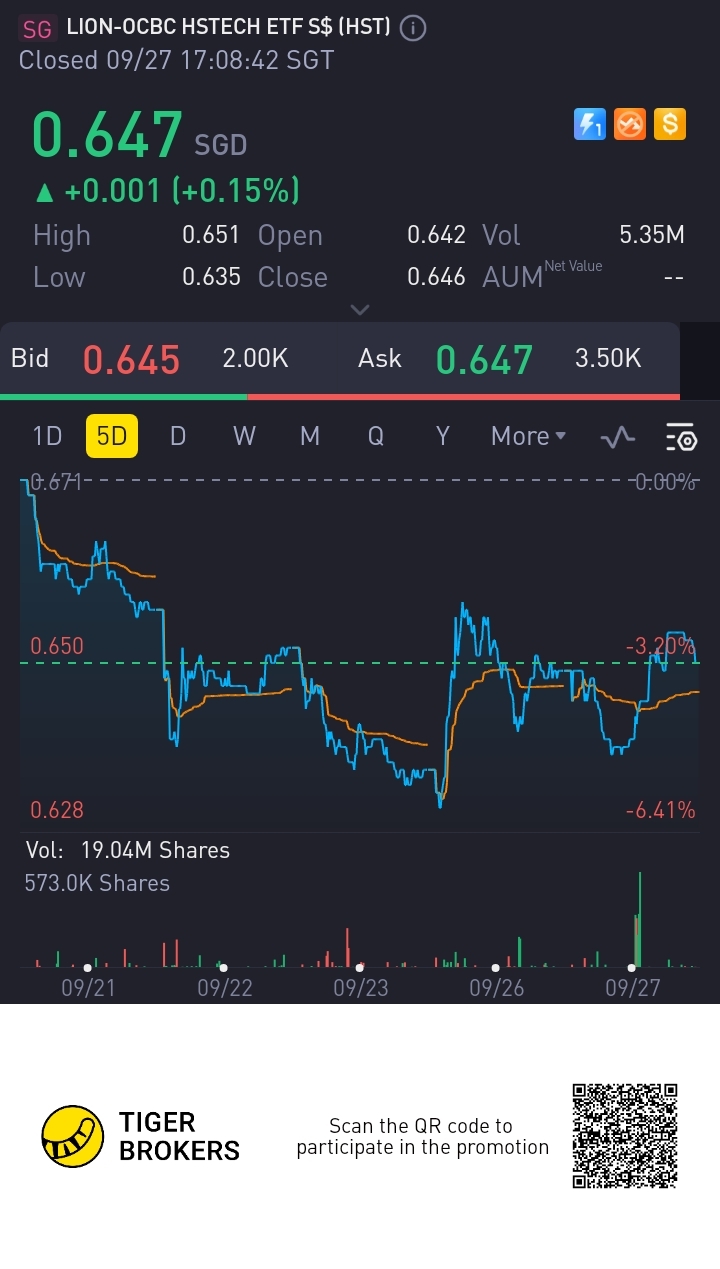Switch the chart to 1D
The height and width of the screenshot is (1269, 720).
pyautogui.click(x=47, y=436)
